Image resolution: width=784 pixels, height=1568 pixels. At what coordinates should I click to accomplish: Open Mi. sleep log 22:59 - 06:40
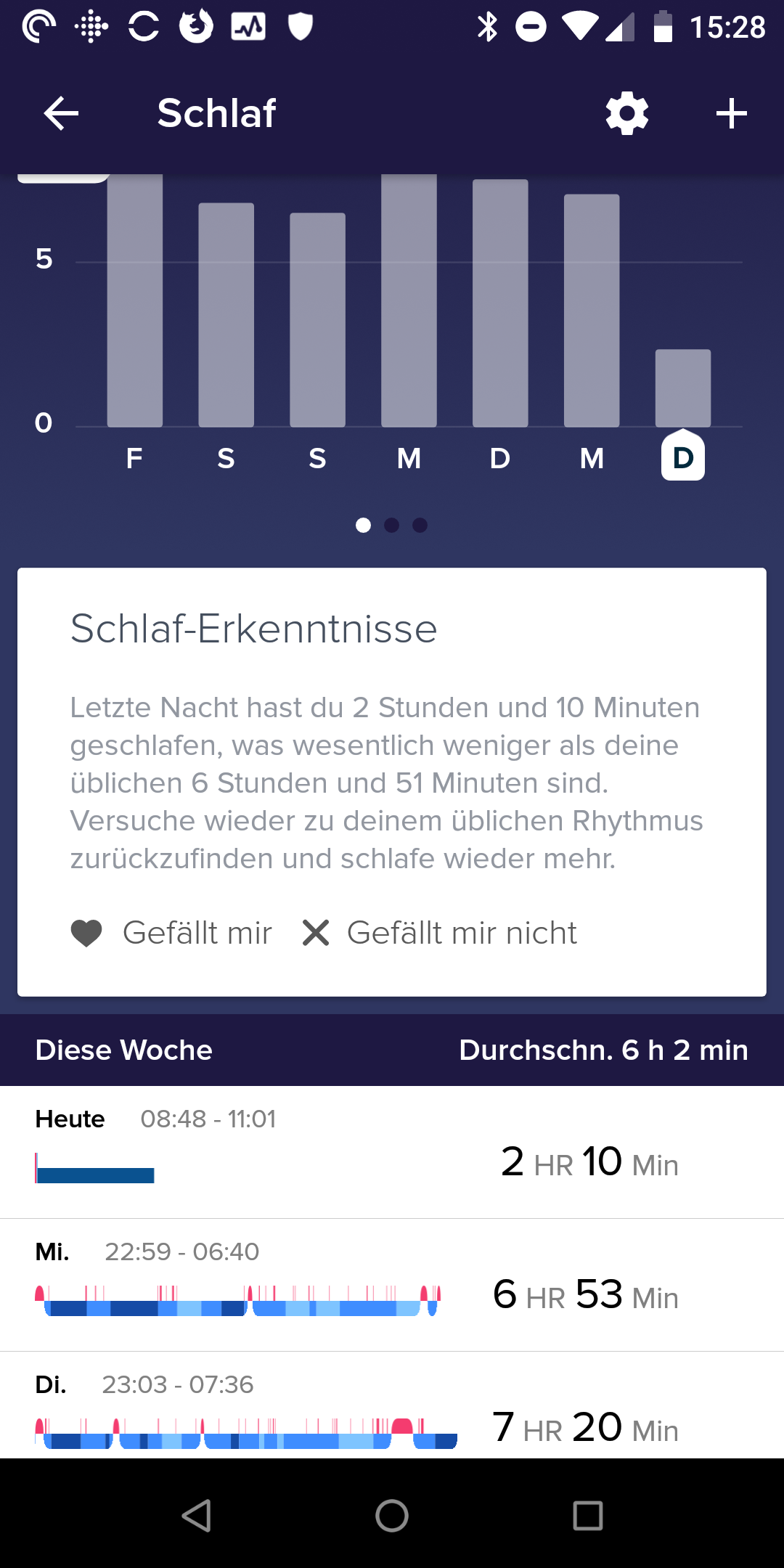click(x=392, y=1285)
